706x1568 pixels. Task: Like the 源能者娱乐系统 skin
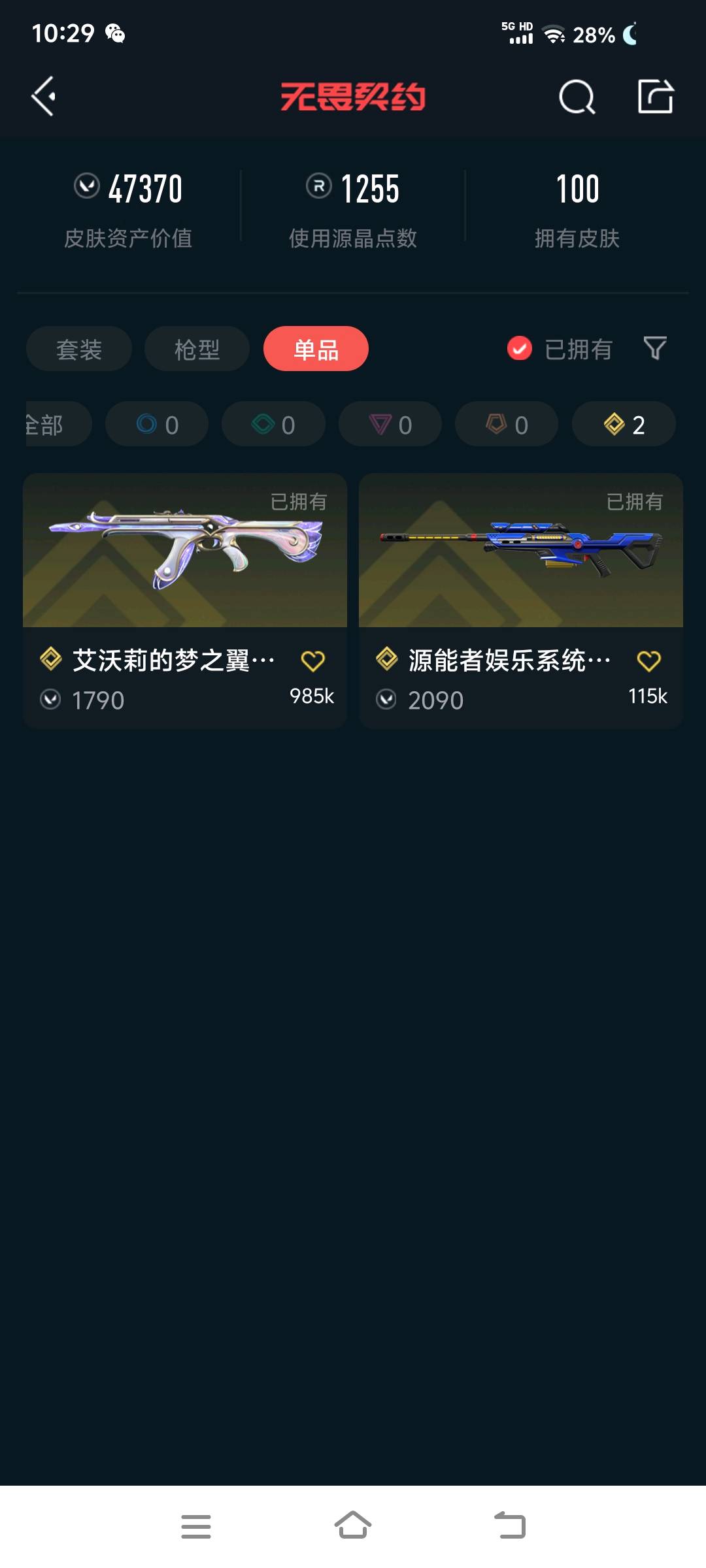(648, 661)
